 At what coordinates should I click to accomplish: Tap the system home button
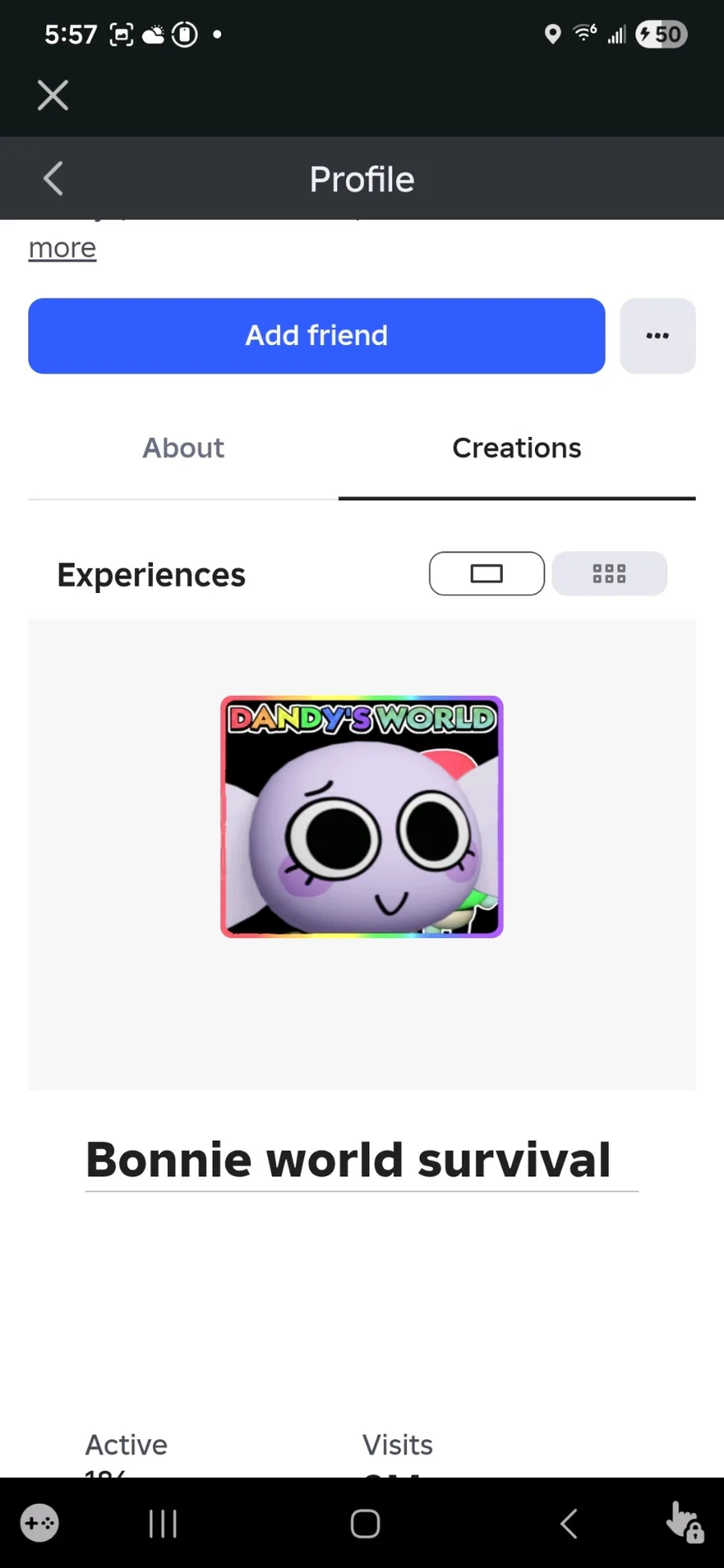365,1524
